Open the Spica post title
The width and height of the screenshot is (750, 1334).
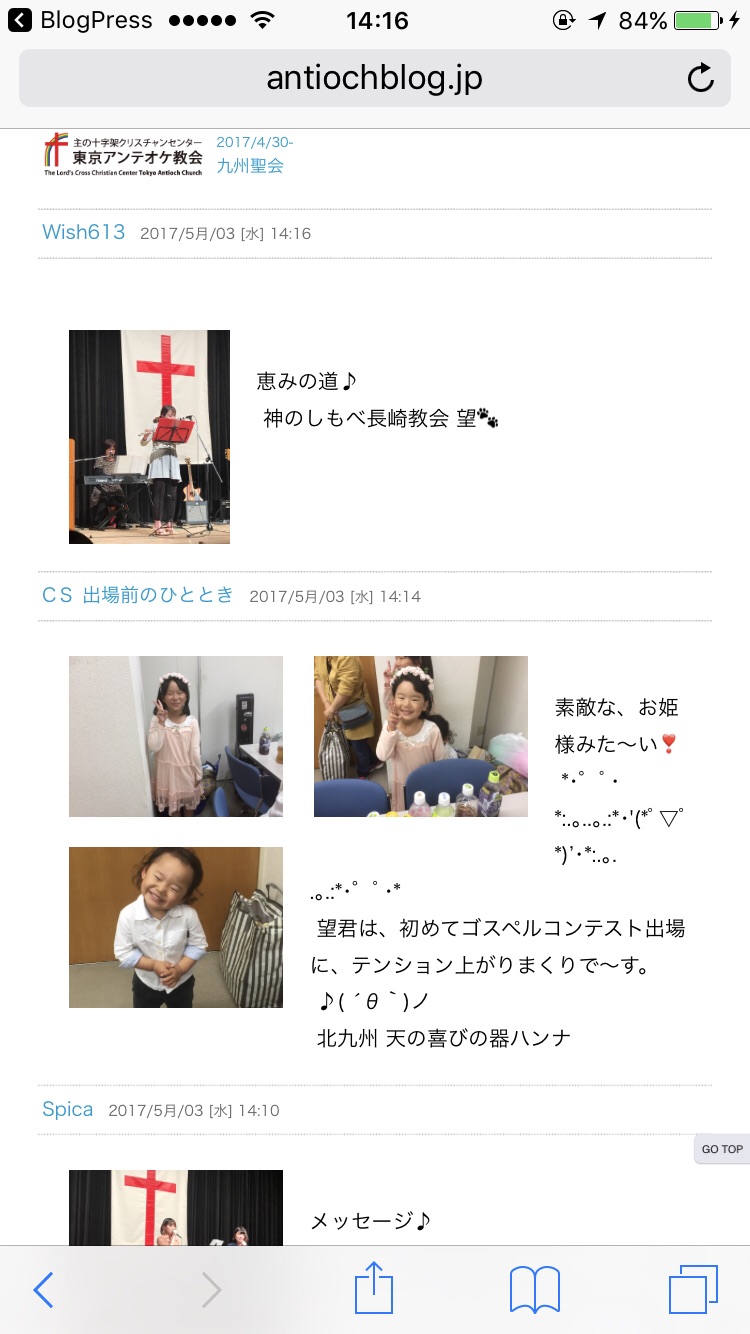(x=68, y=1109)
